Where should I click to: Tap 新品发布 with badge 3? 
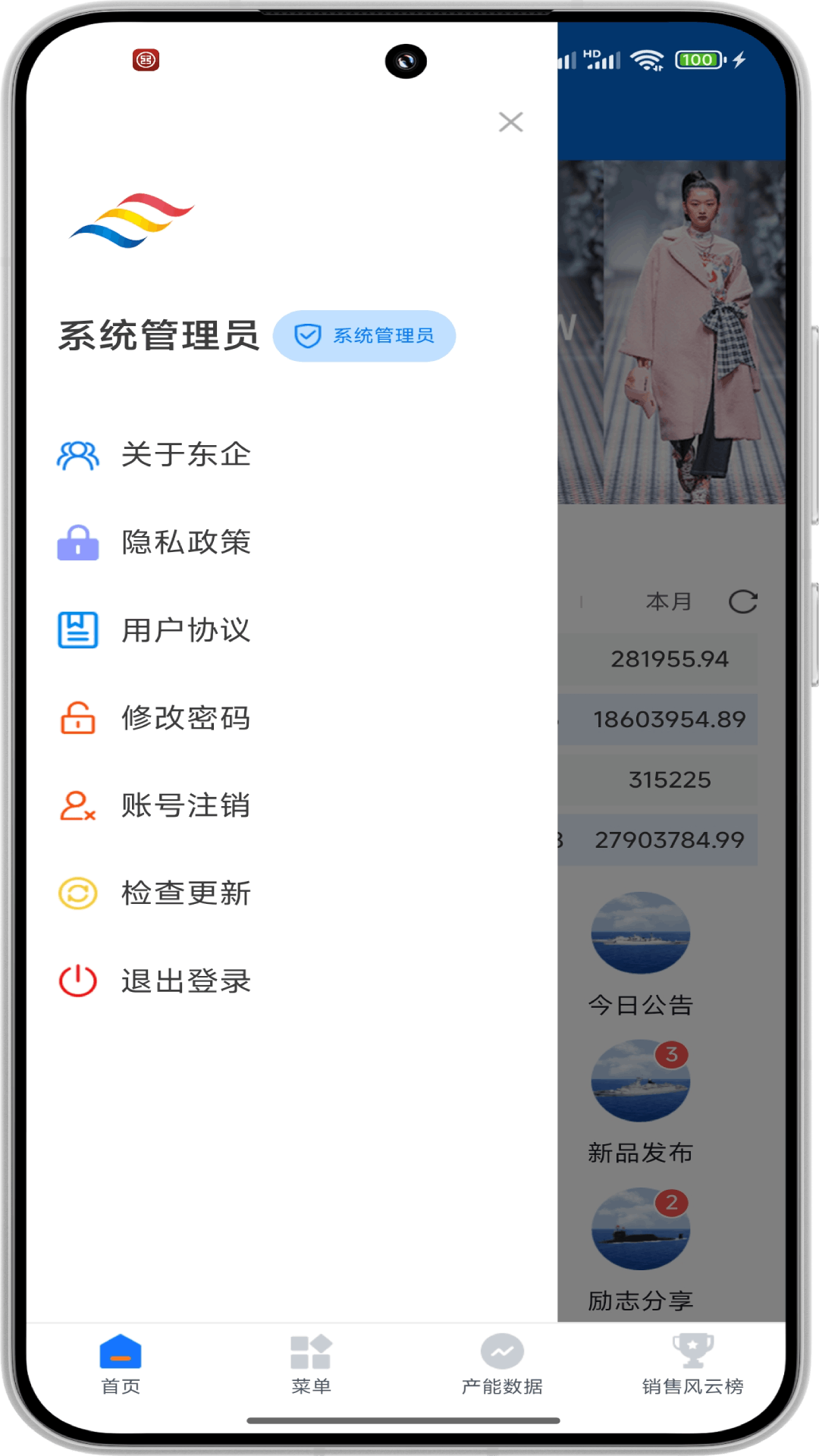pos(641,1082)
